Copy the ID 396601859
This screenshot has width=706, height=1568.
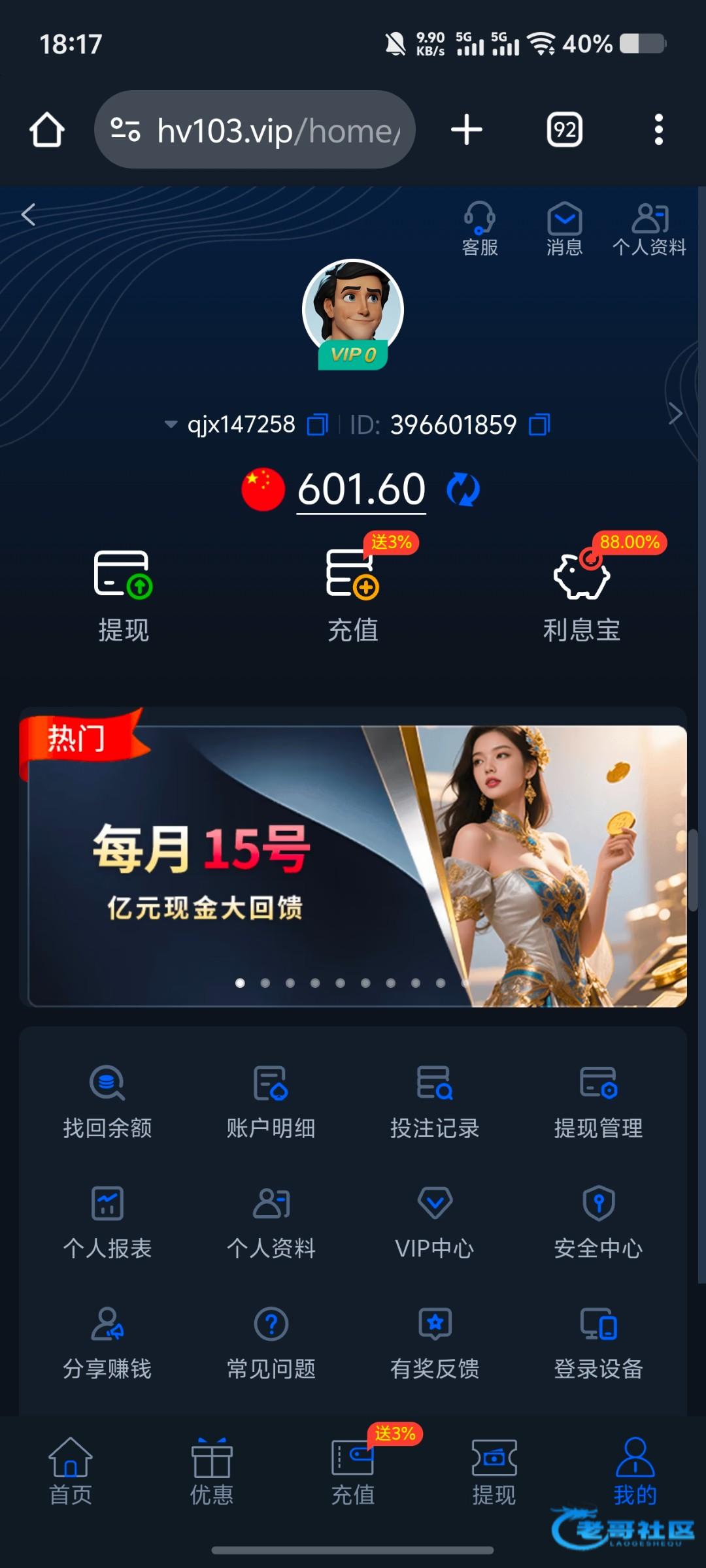(539, 425)
